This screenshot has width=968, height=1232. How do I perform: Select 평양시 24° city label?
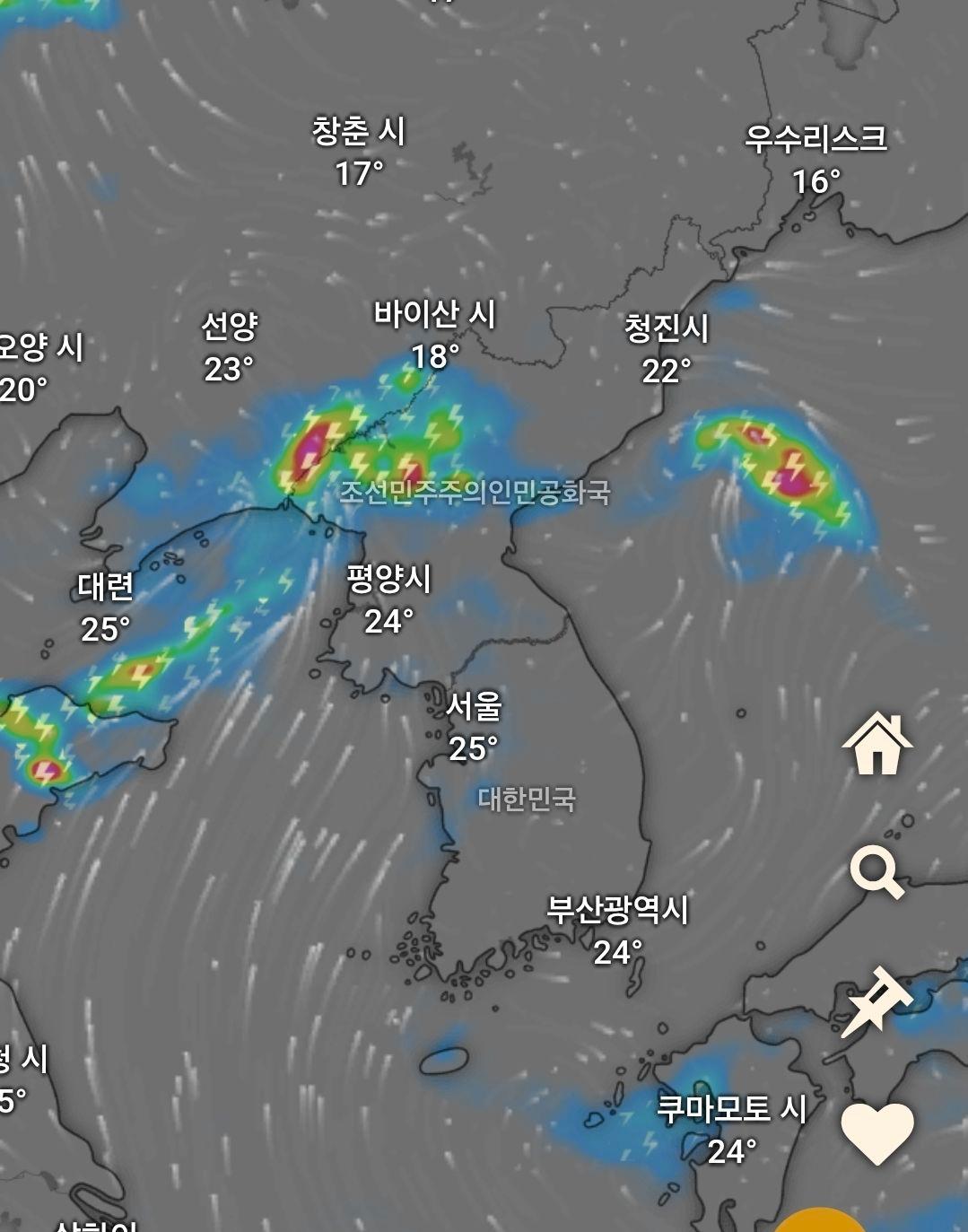[x=389, y=599]
